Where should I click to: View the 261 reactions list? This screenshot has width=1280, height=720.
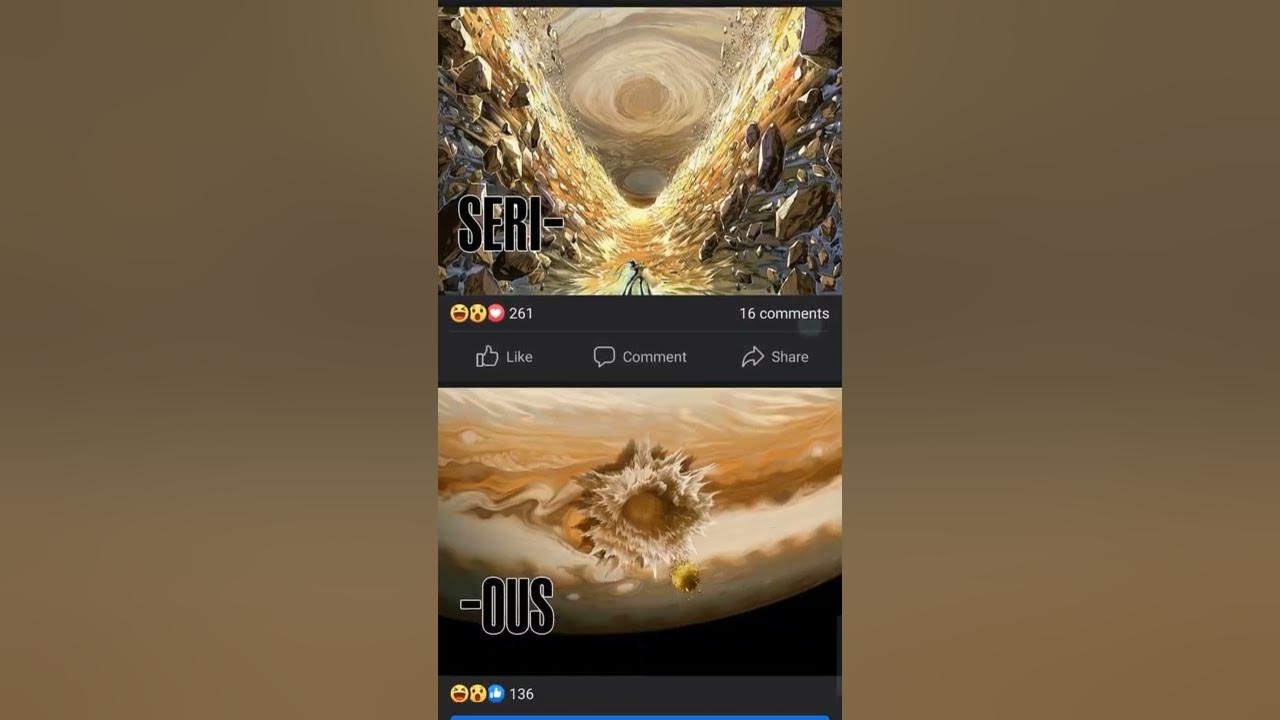click(493, 313)
